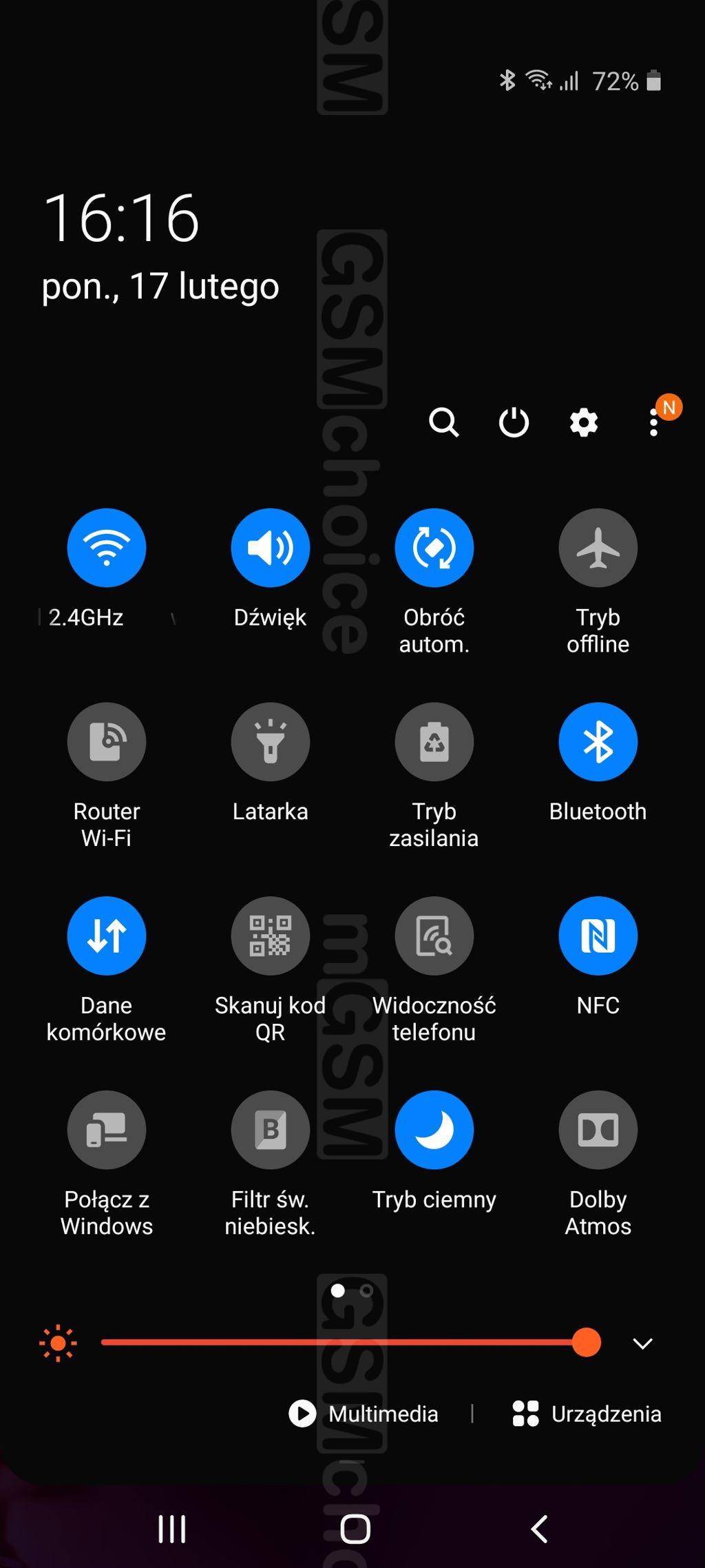Open the three-dot more options menu

[x=654, y=422]
